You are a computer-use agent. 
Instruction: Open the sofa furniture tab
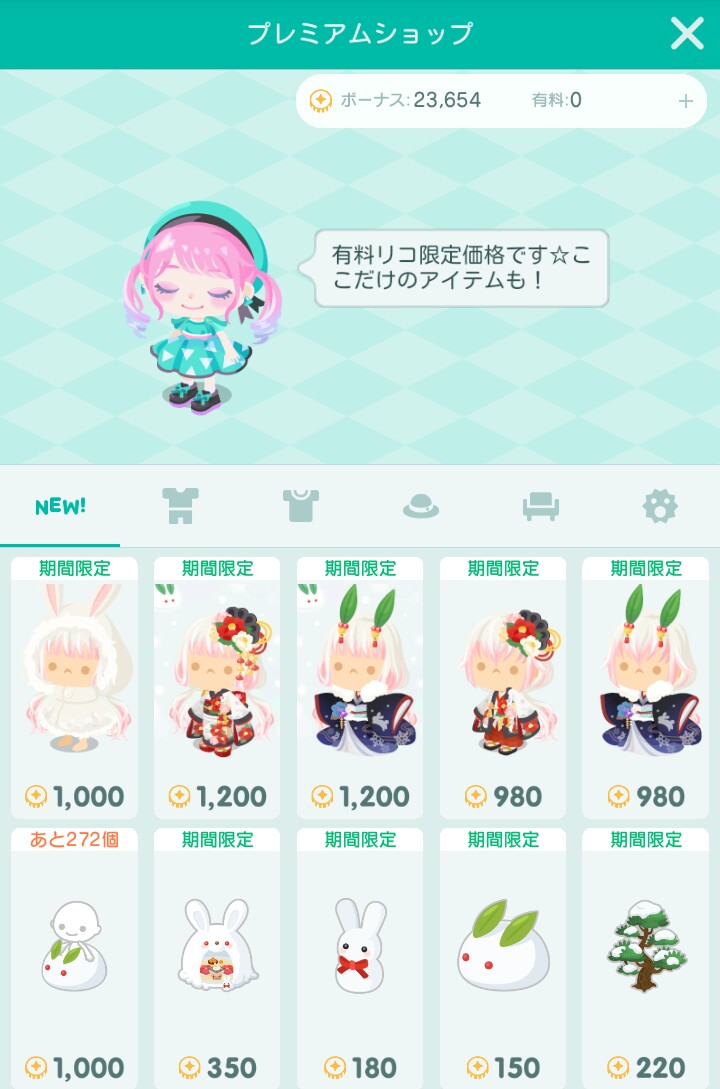click(x=540, y=507)
